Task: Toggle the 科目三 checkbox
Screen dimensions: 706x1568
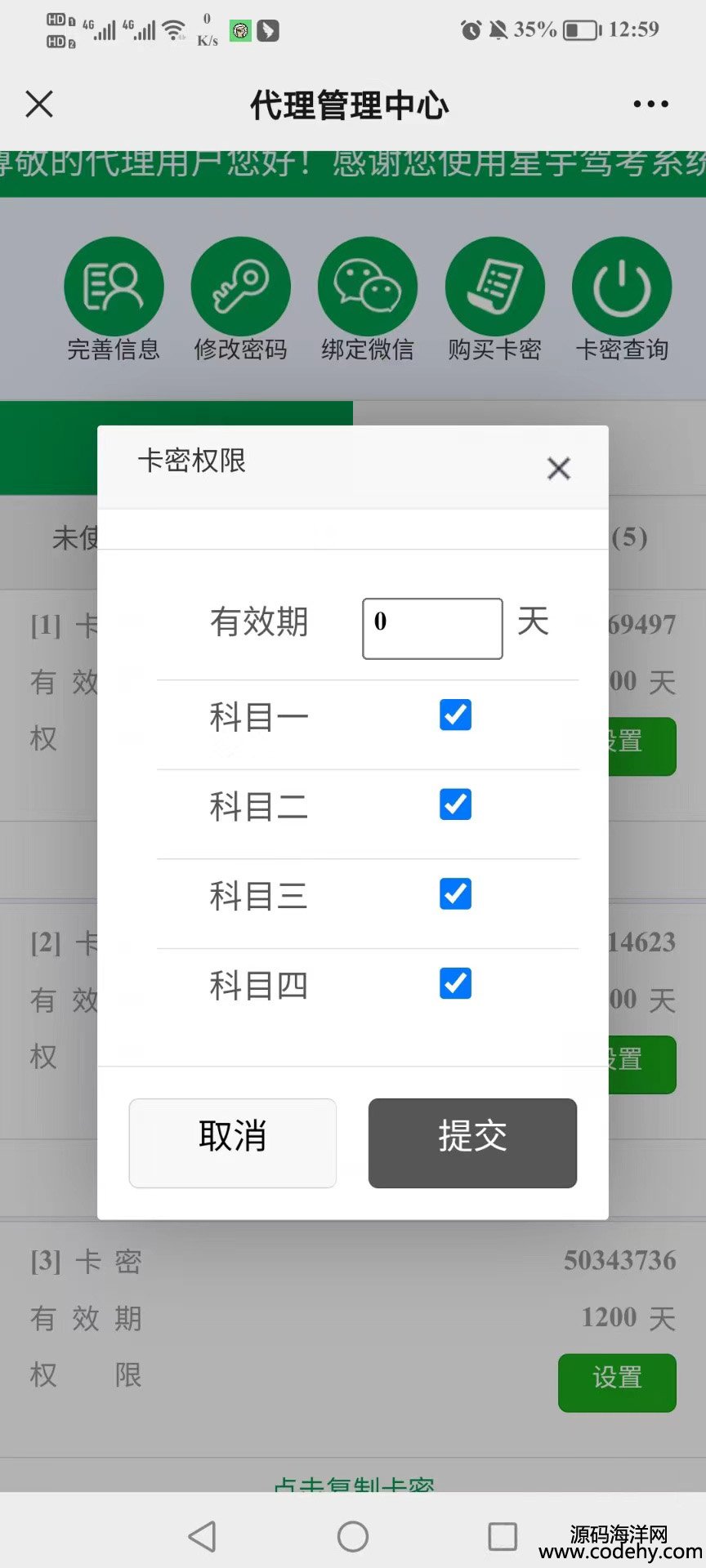Action: (x=455, y=893)
